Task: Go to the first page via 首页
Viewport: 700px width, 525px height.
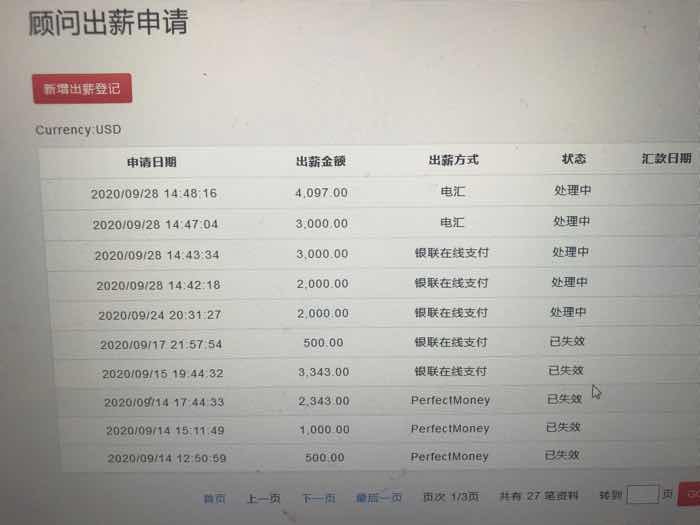Action: [214, 498]
